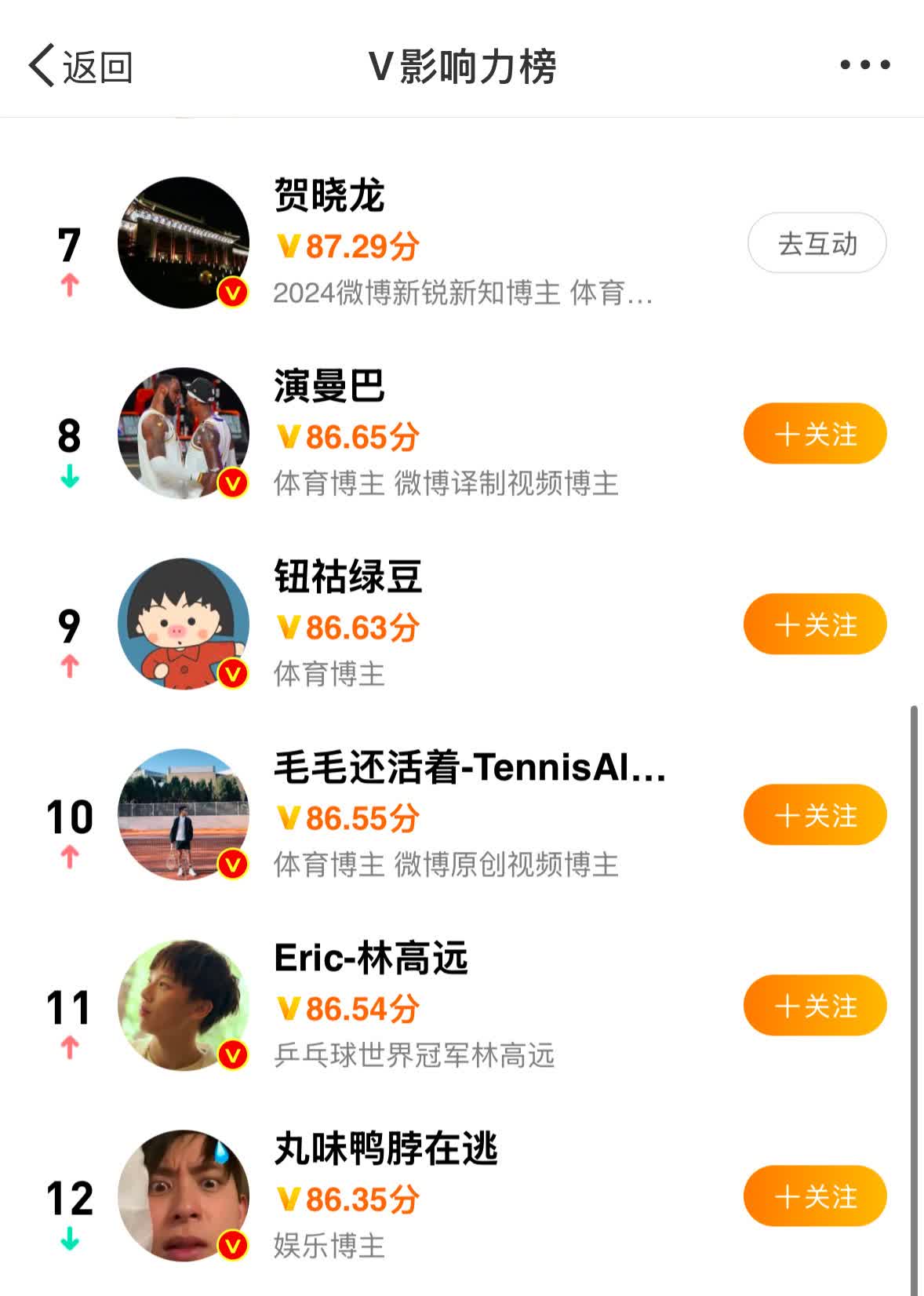
Task: Select 丸味鸭脖在逃's avatar
Action: (x=184, y=1196)
